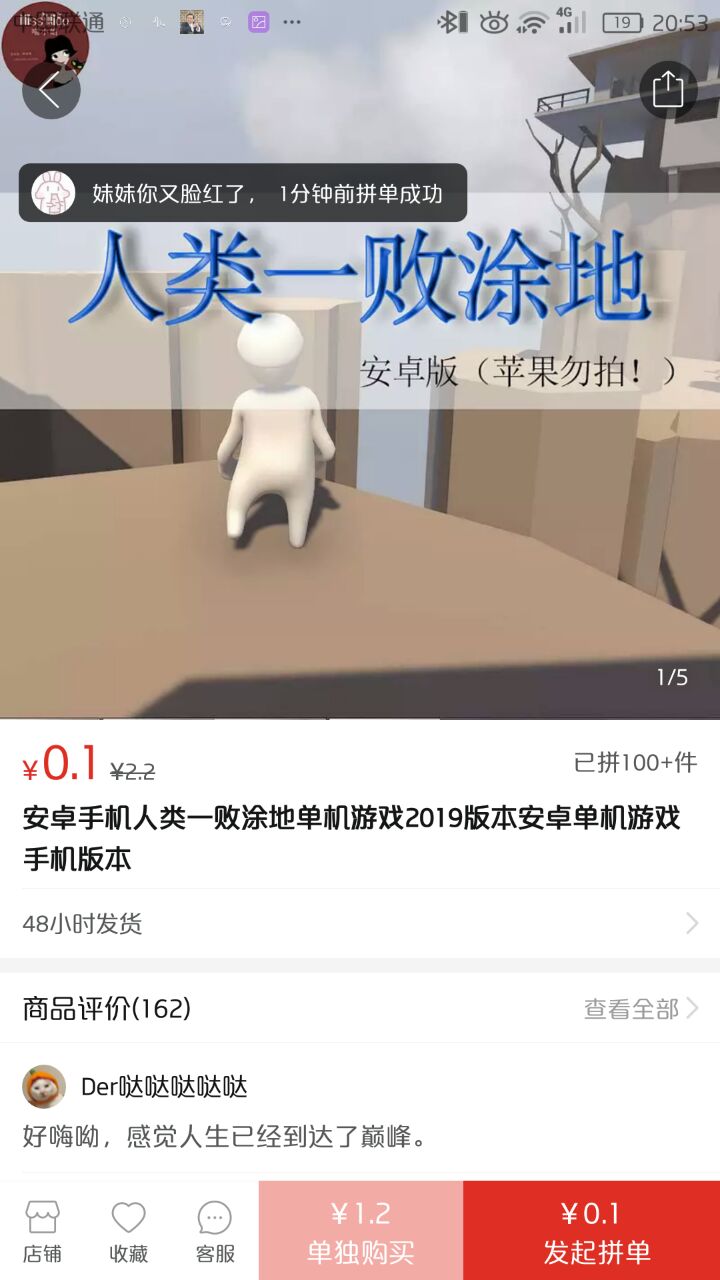Open the 48小时发货 shipping details row
This screenshot has width=720, height=1280.
360,923
